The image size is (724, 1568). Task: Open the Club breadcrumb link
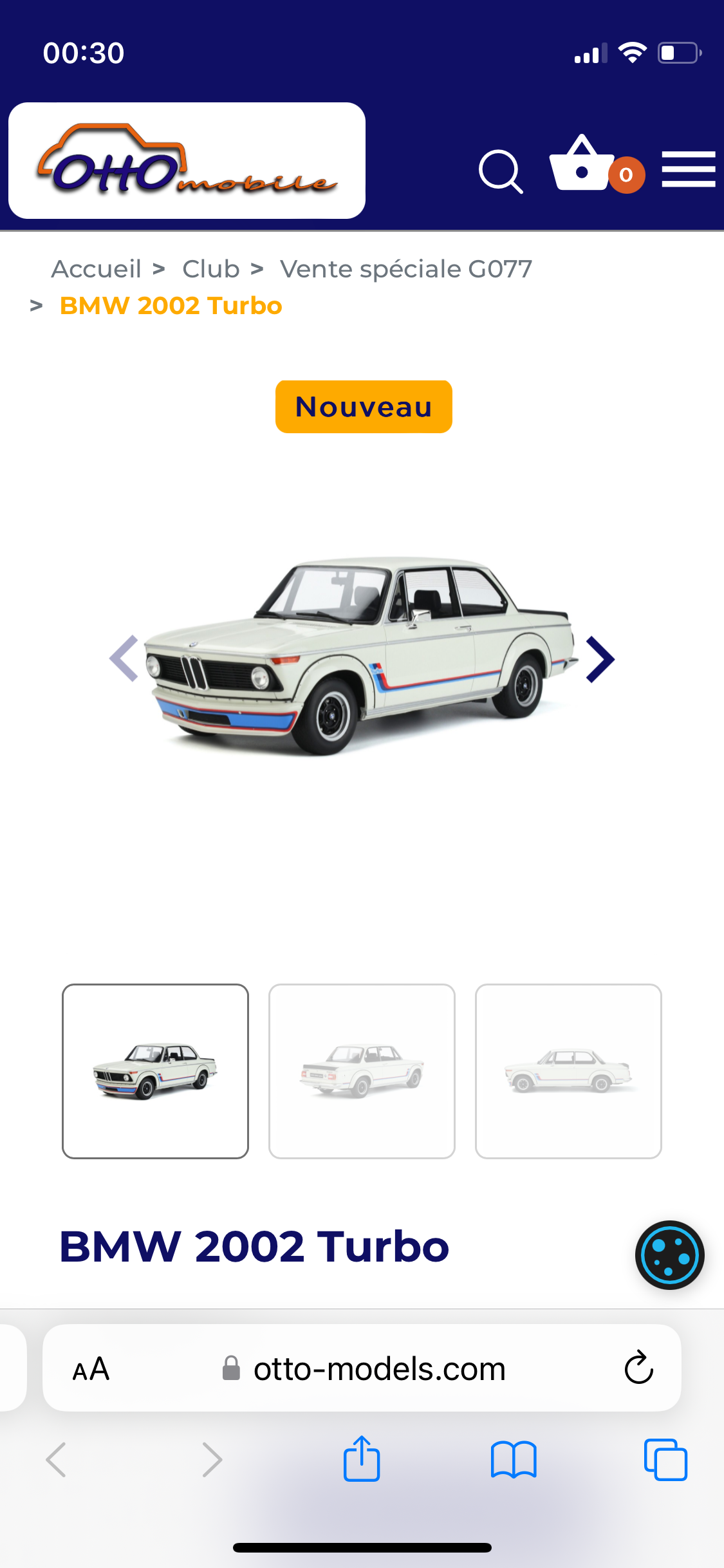[211, 269]
